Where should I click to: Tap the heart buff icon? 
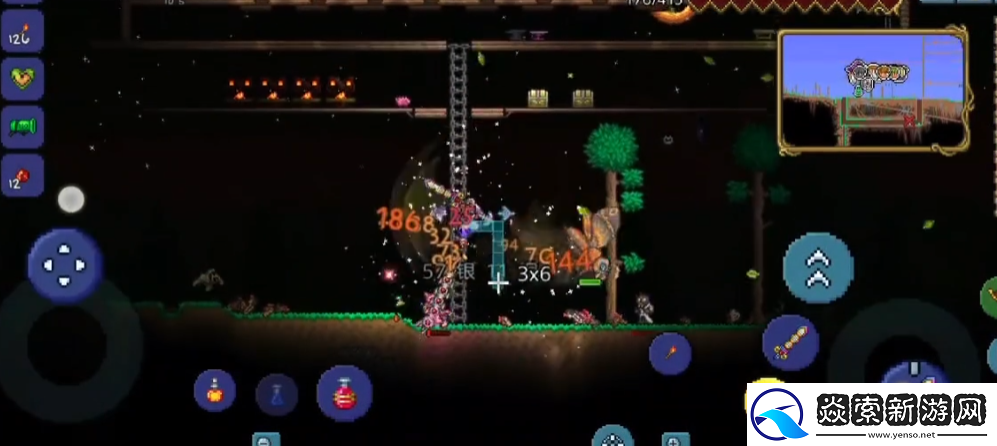point(22,78)
